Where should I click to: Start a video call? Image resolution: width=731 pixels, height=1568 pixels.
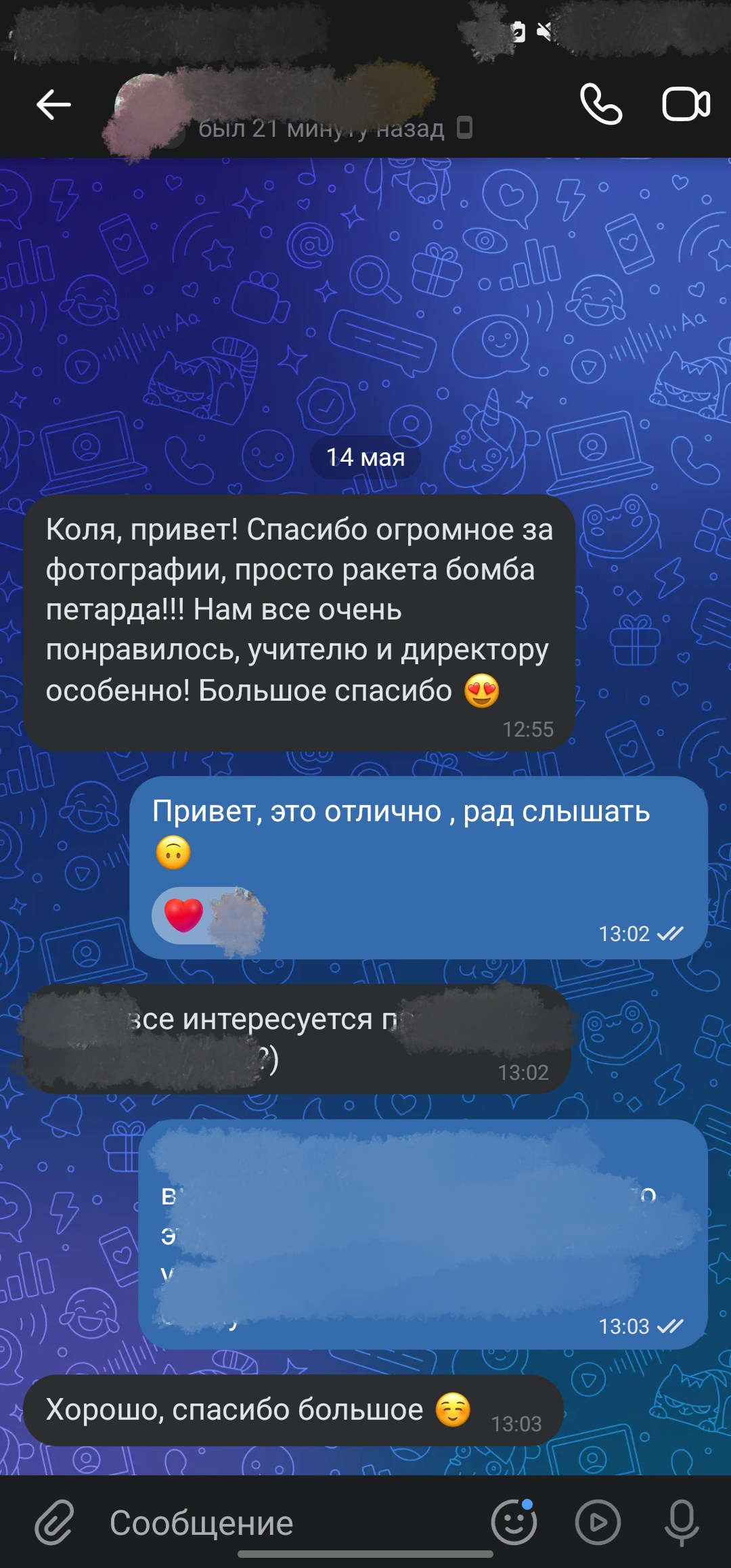685,104
